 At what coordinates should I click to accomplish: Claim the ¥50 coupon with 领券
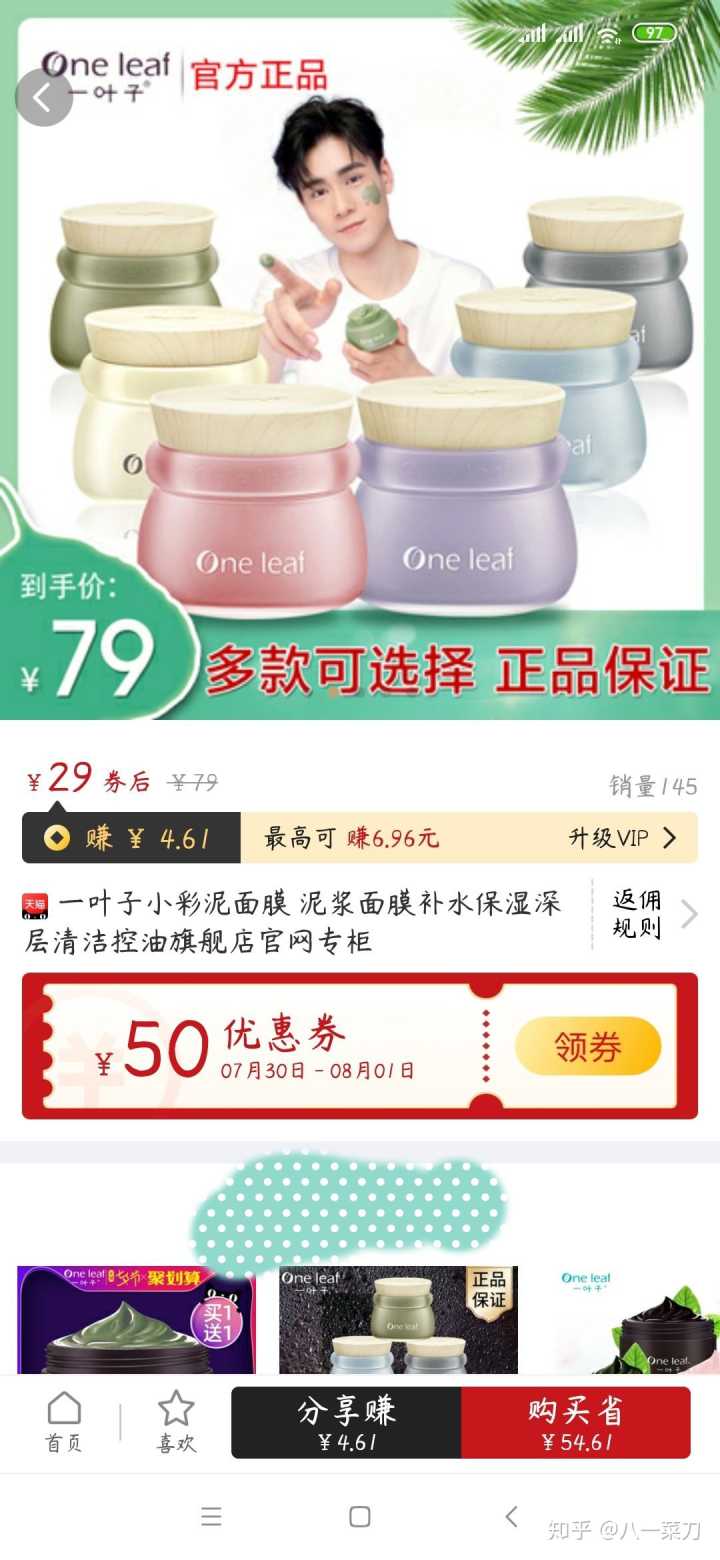click(x=588, y=1046)
